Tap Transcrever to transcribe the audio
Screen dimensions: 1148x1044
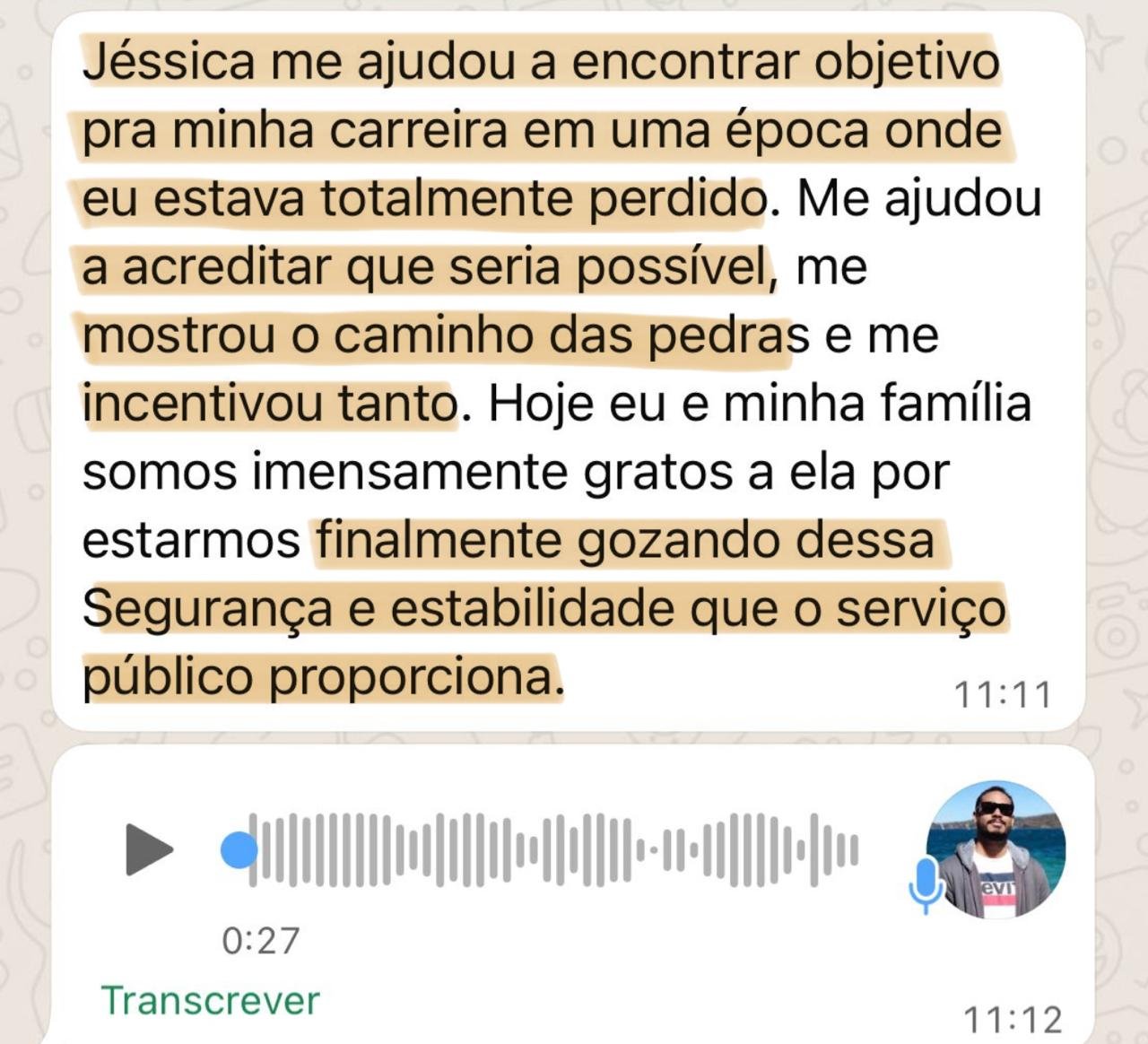pyautogui.click(x=210, y=1001)
